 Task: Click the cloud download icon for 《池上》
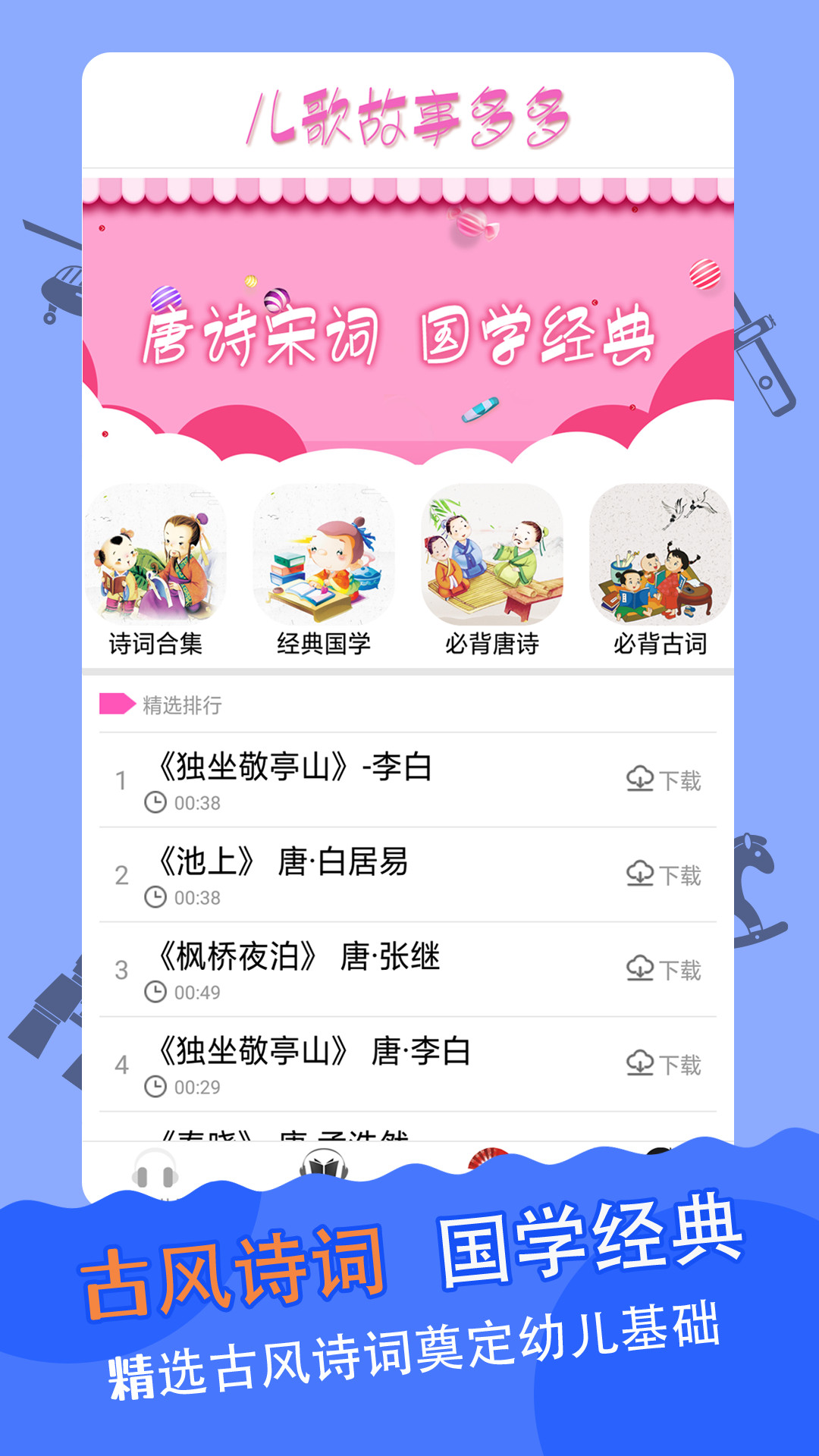pos(639,874)
